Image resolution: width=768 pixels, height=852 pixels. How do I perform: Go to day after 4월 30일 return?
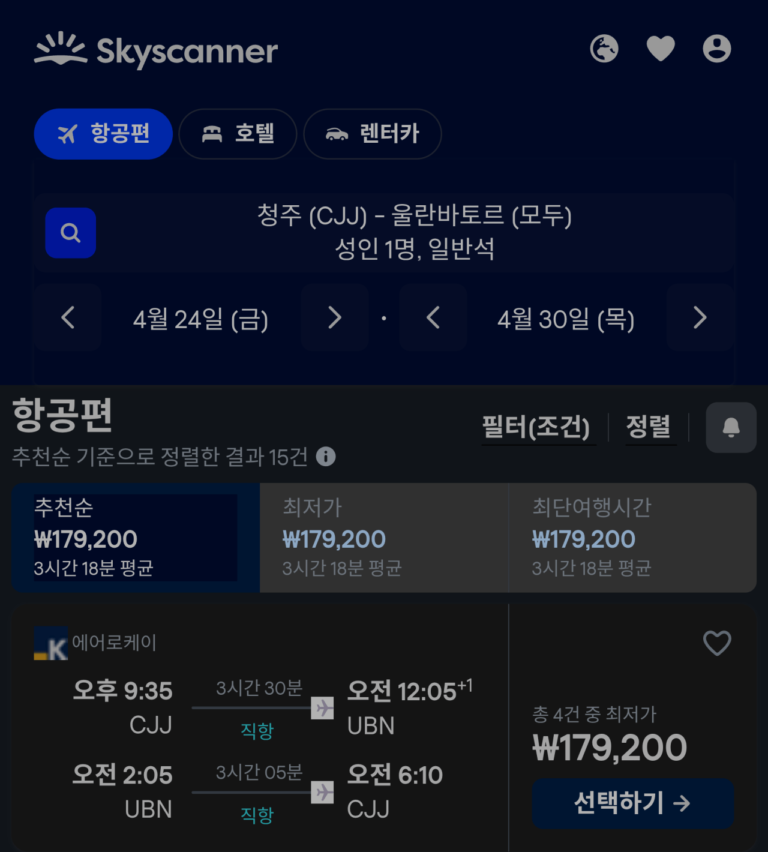pyautogui.click(x=700, y=318)
